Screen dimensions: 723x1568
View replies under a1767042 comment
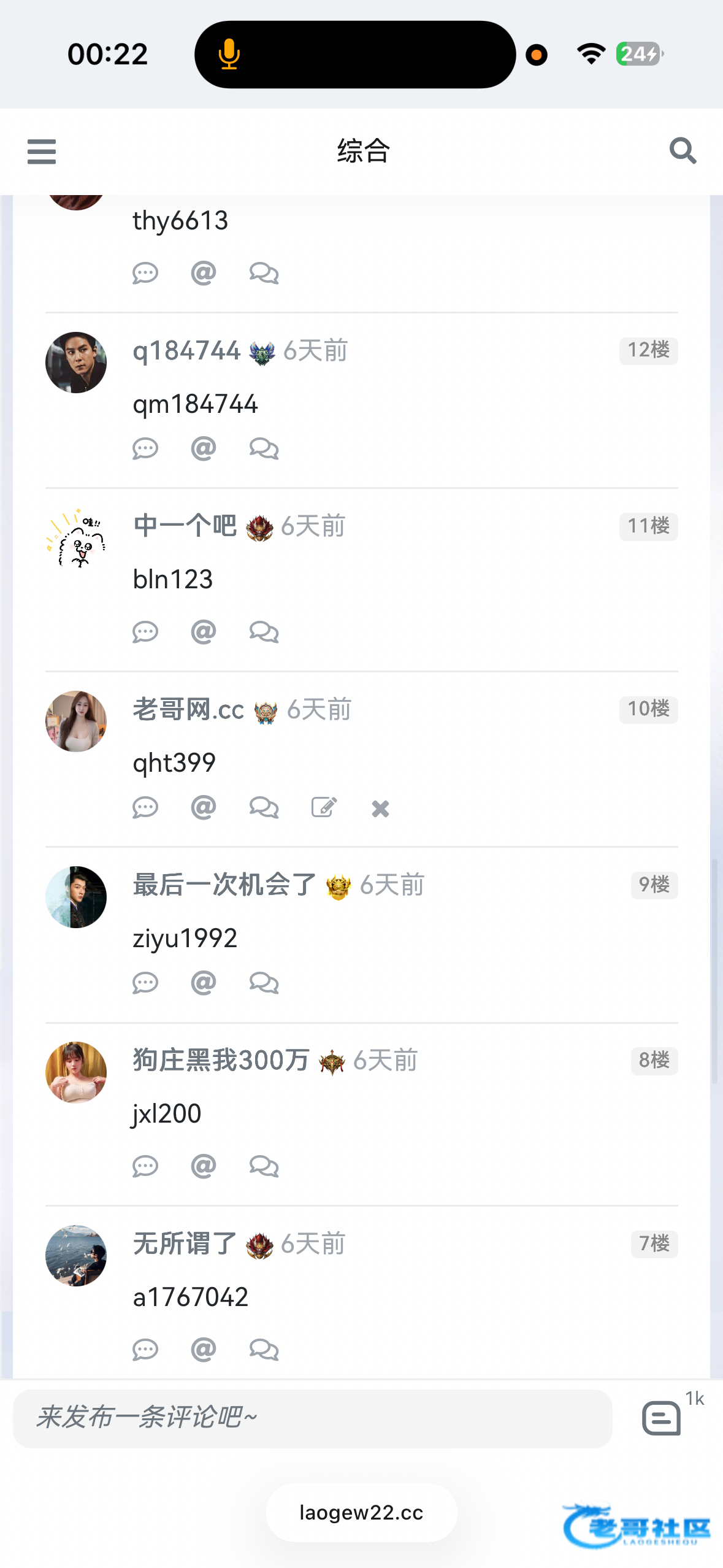pos(264,1350)
